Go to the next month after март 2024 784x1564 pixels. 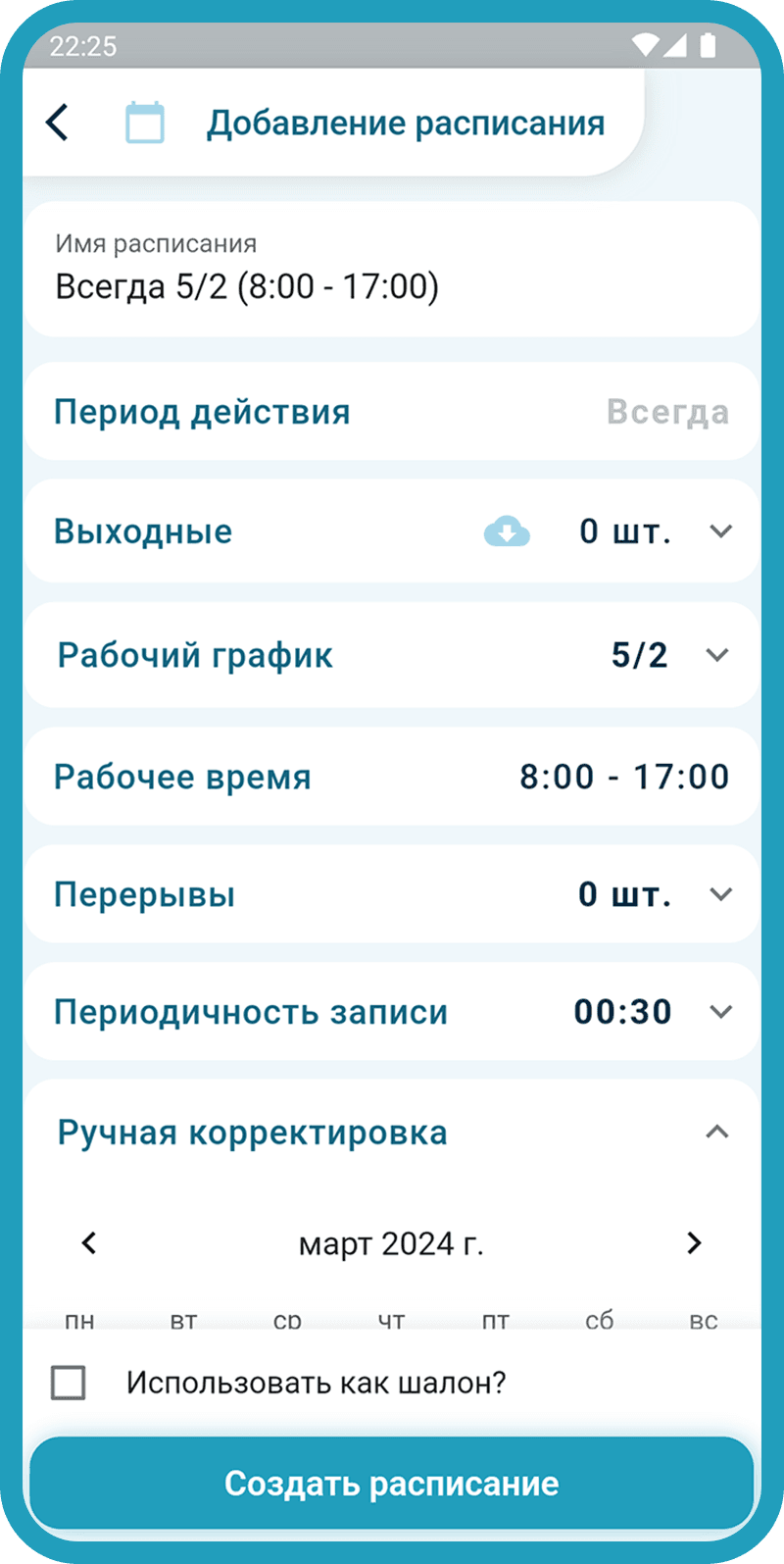(x=695, y=1243)
